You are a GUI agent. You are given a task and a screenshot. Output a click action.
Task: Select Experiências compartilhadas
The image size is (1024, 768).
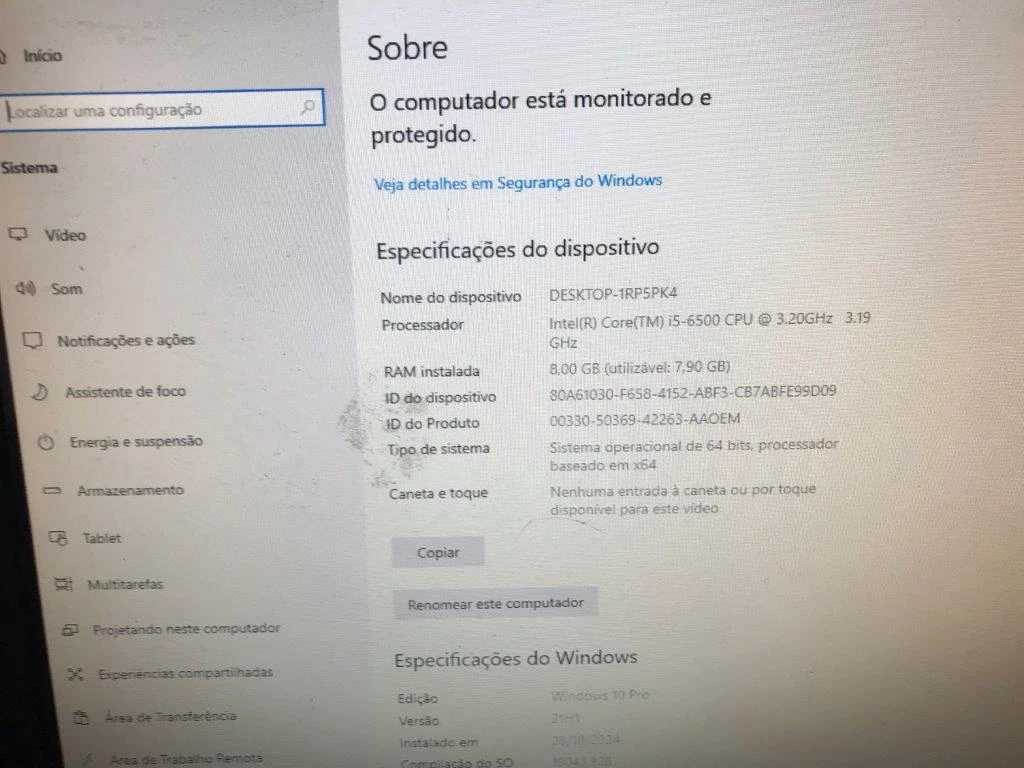coord(185,673)
